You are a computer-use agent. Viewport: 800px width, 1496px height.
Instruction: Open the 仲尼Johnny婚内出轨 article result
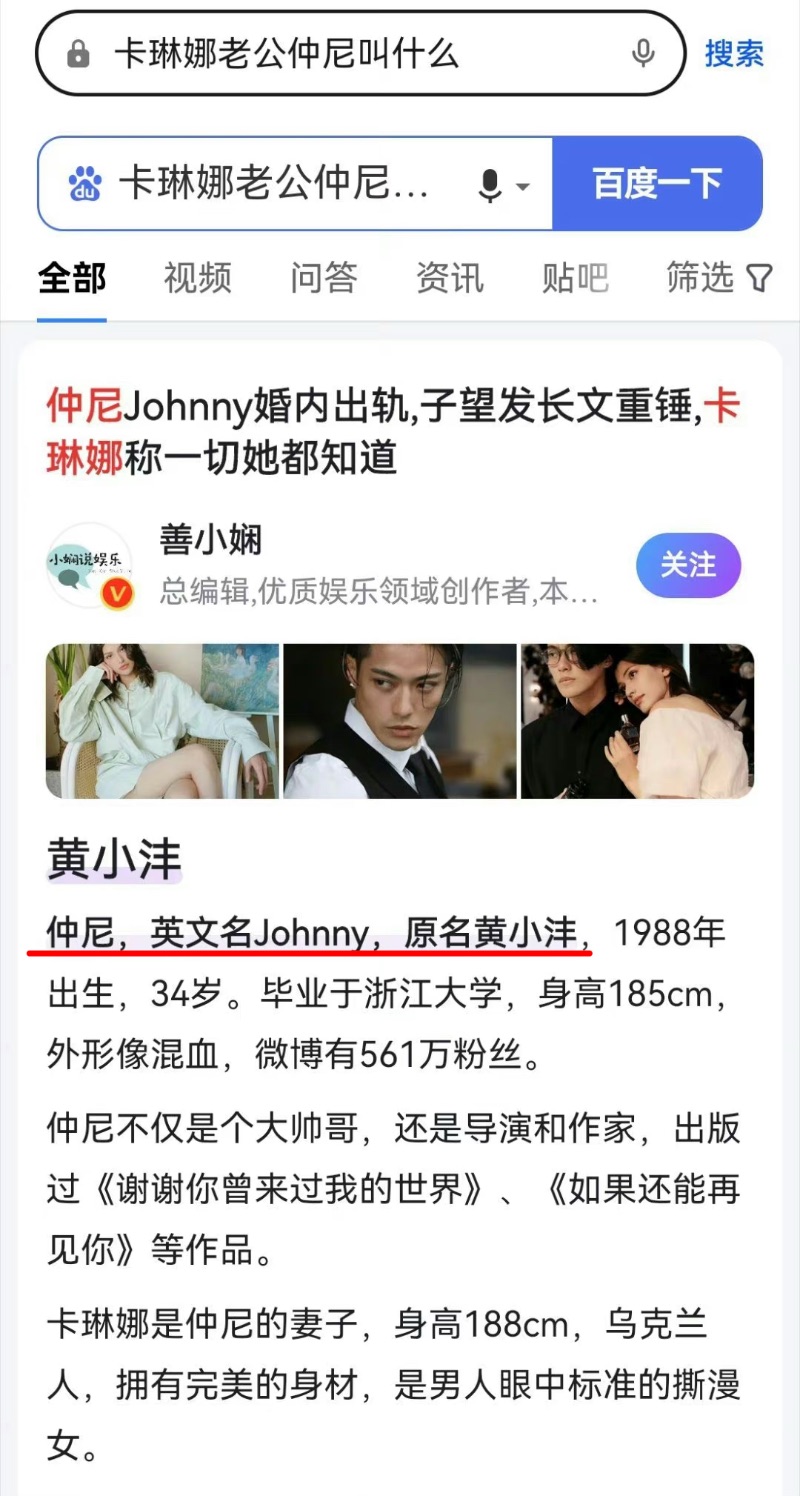click(392, 432)
